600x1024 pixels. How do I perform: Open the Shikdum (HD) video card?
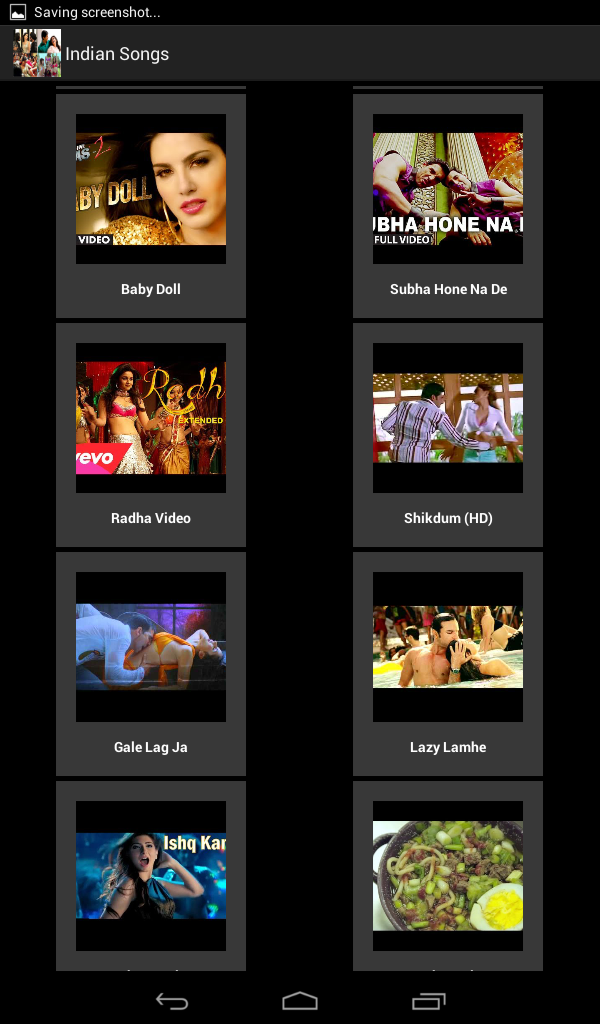coord(448,434)
